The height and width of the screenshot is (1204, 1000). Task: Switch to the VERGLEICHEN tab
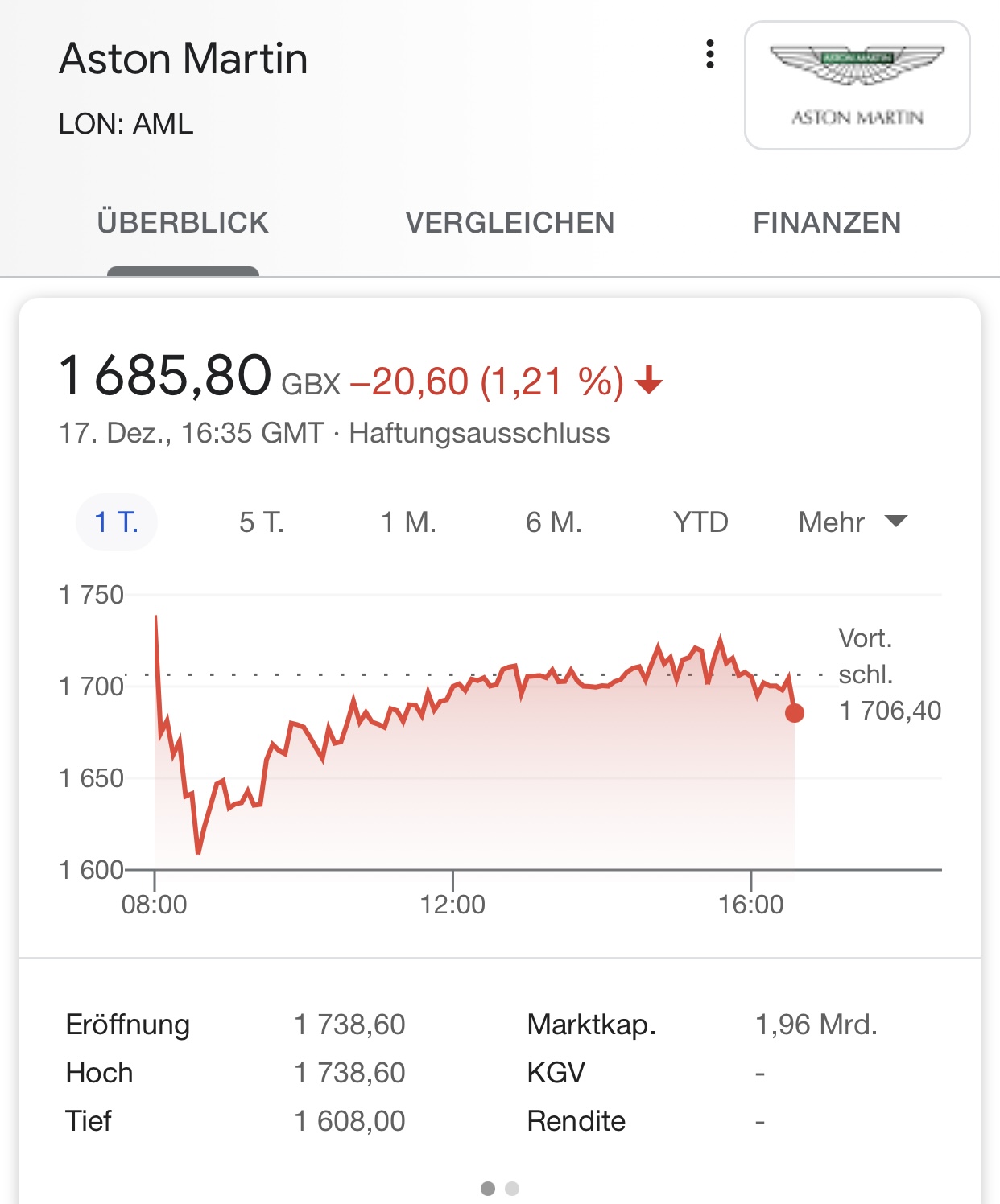point(510,223)
